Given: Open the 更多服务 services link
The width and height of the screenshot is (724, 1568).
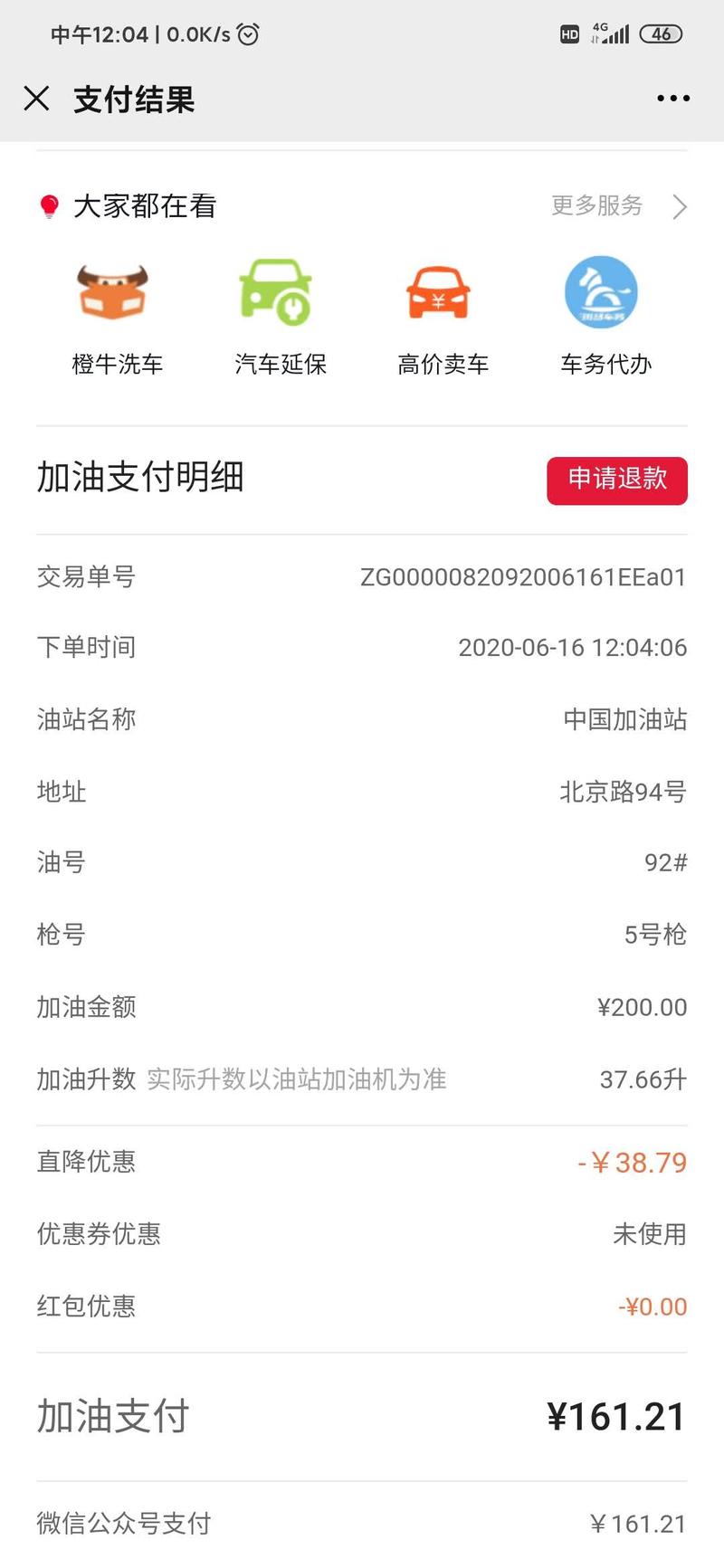Looking at the screenshot, I should [x=595, y=207].
